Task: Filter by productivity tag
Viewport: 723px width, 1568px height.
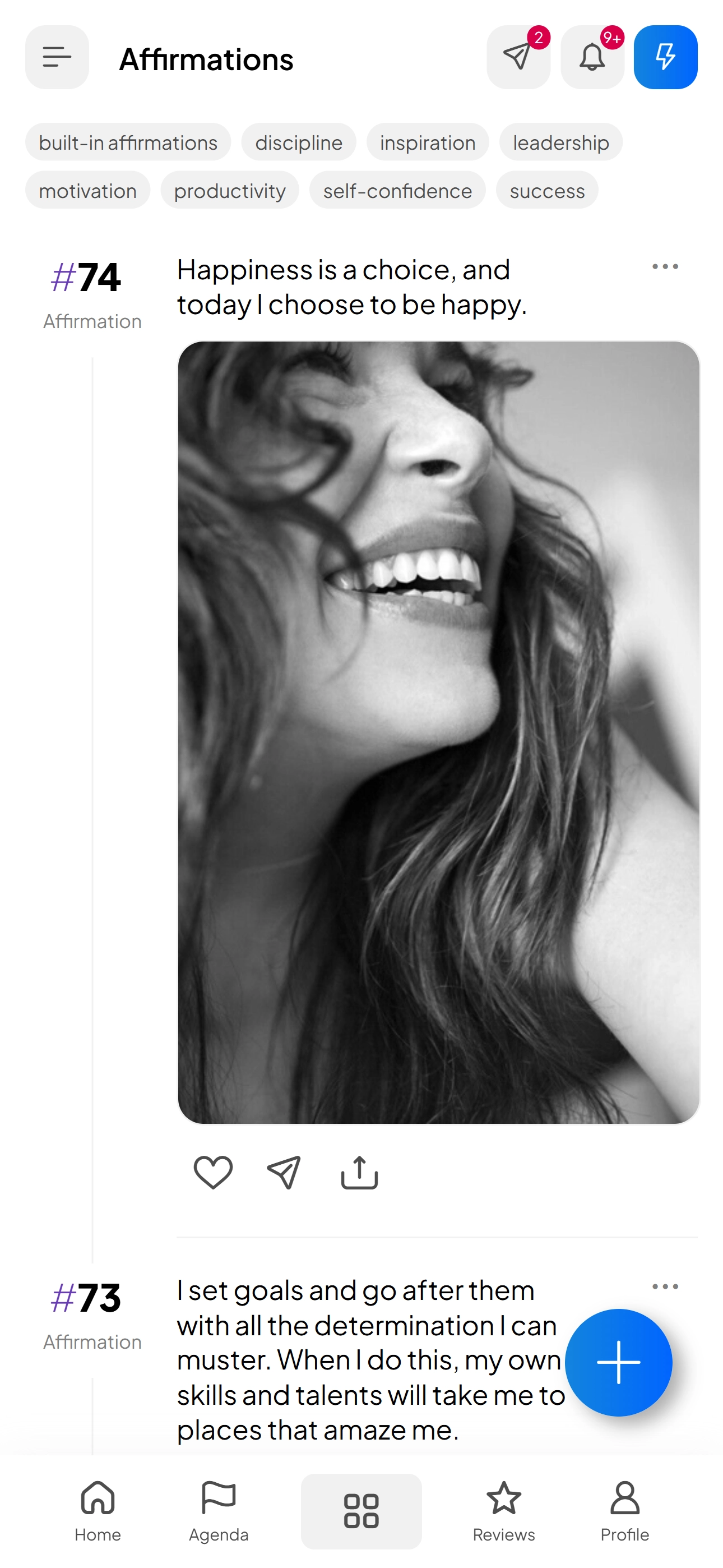Action: tap(229, 191)
